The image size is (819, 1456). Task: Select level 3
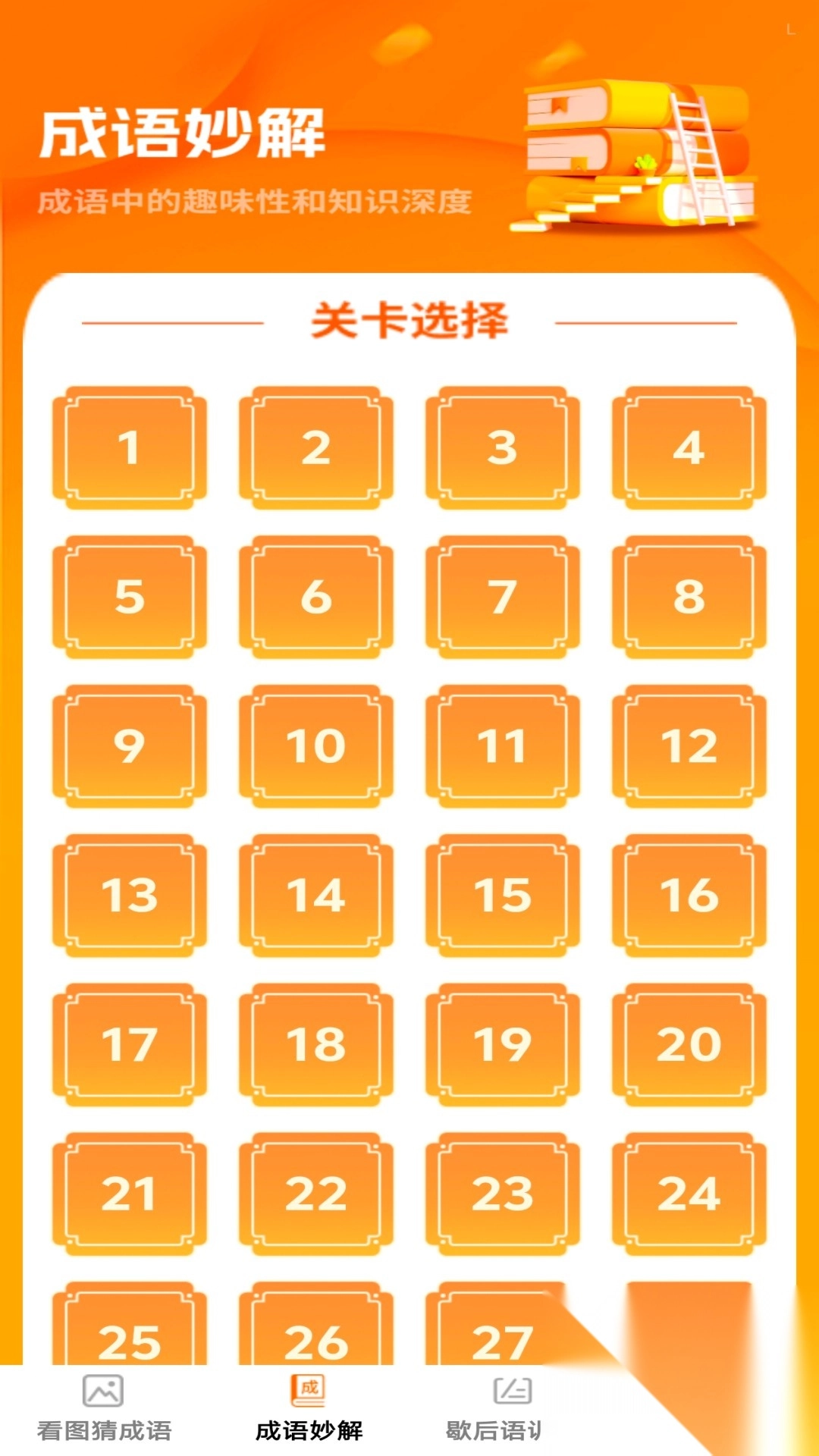point(502,447)
